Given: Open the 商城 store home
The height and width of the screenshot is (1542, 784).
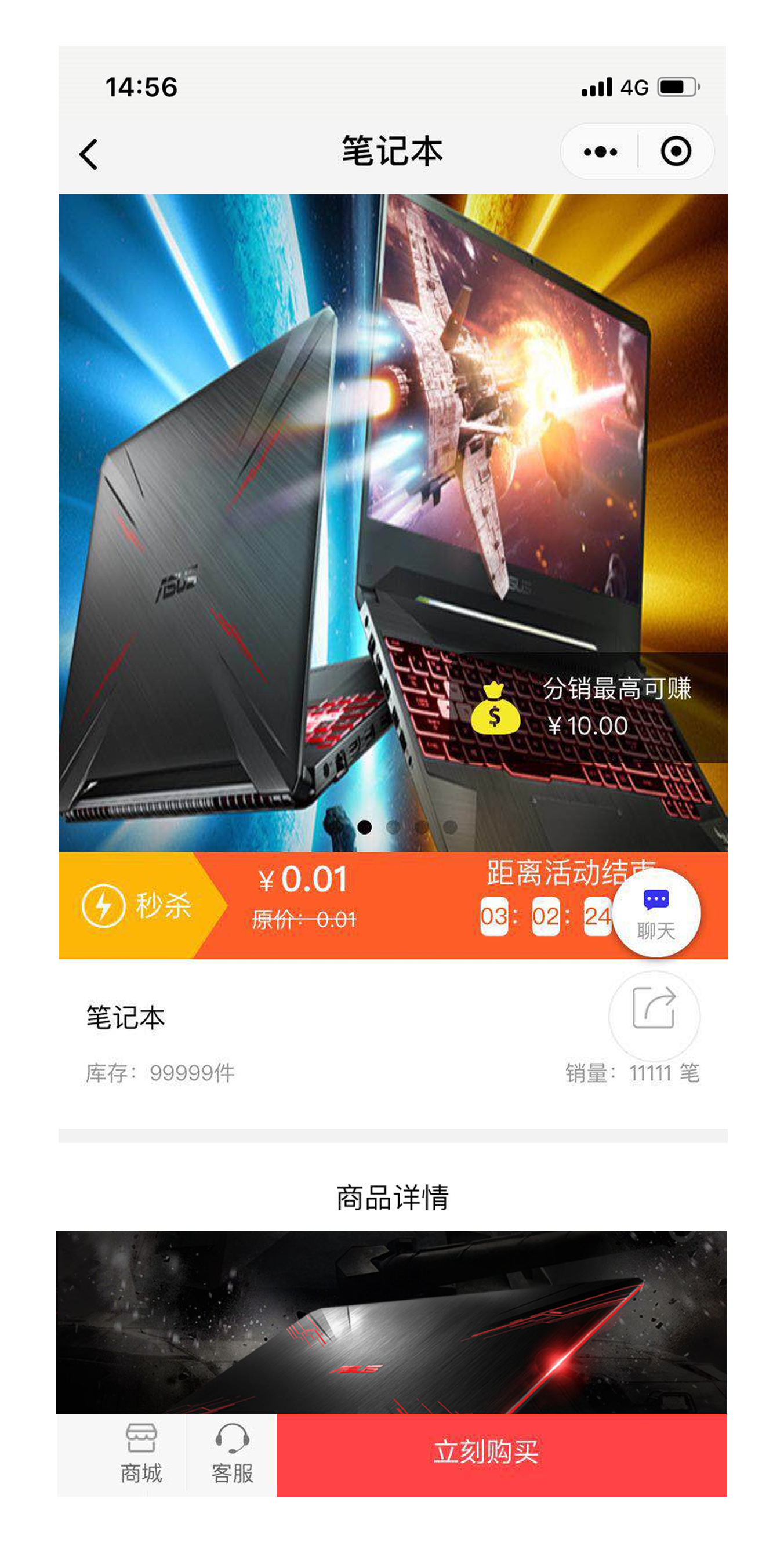Looking at the screenshot, I should (x=141, y=1454).
